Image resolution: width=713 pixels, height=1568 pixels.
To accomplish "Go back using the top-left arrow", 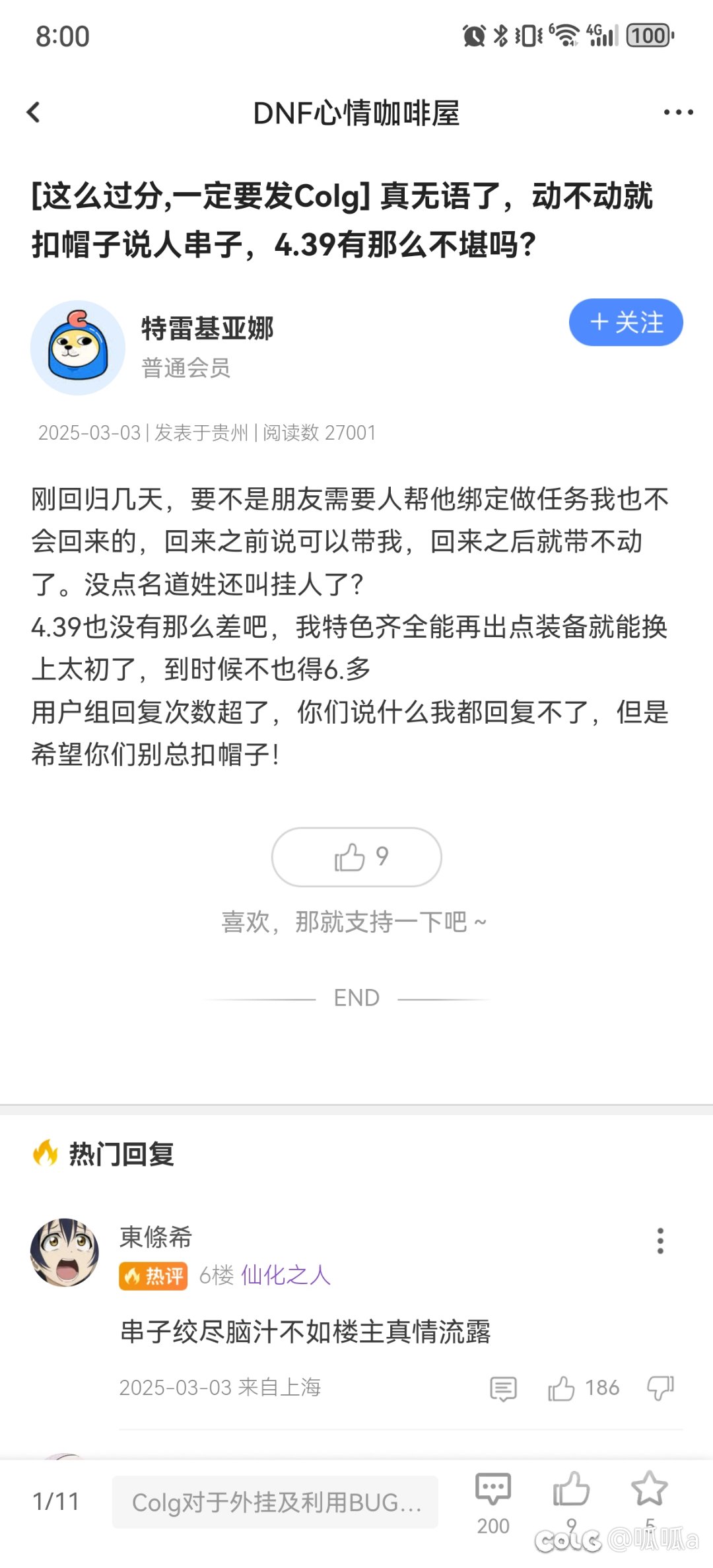I will (34, 112).
